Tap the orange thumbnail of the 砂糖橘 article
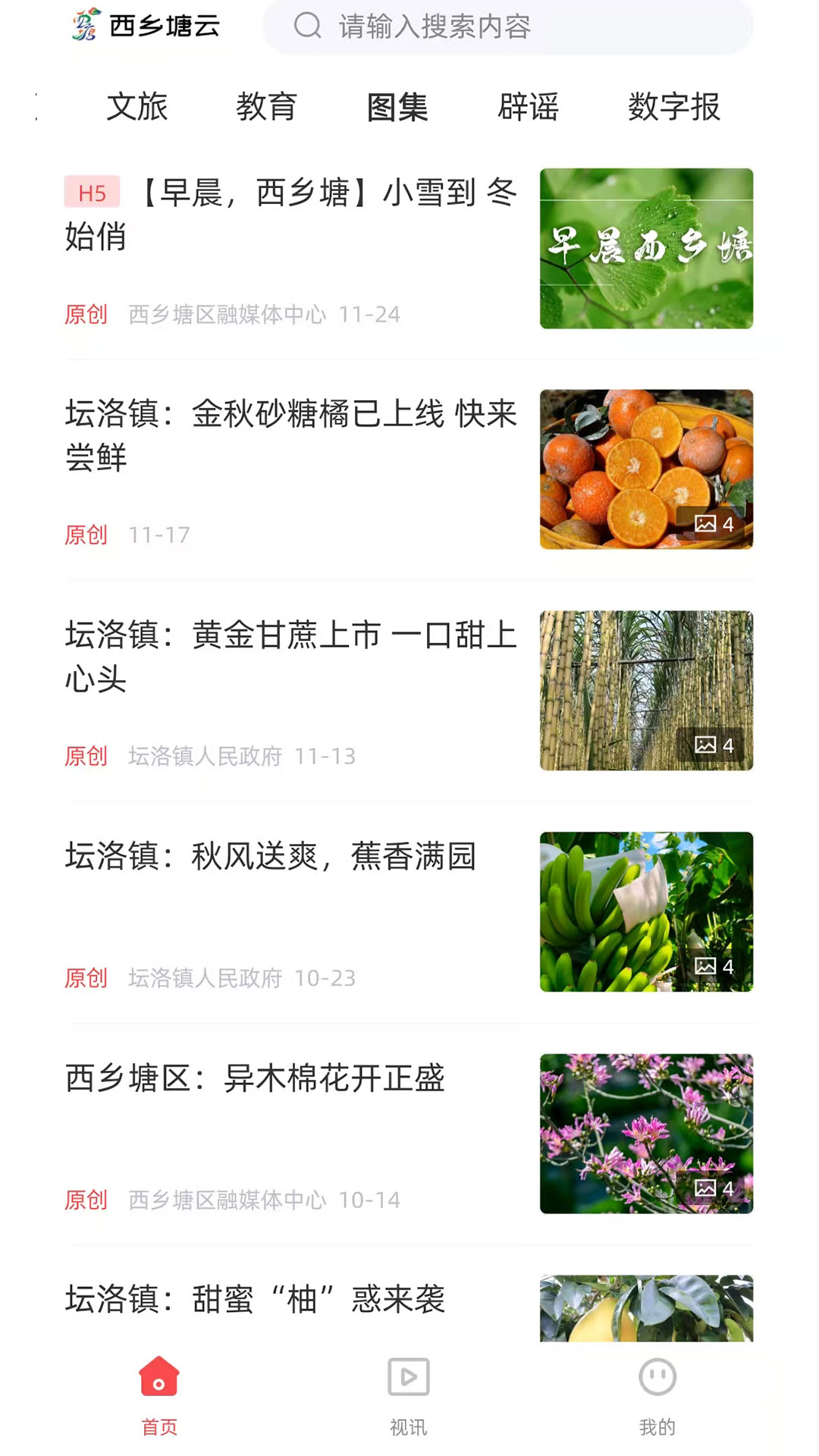 pyautogui.click(x=645, y=469)
